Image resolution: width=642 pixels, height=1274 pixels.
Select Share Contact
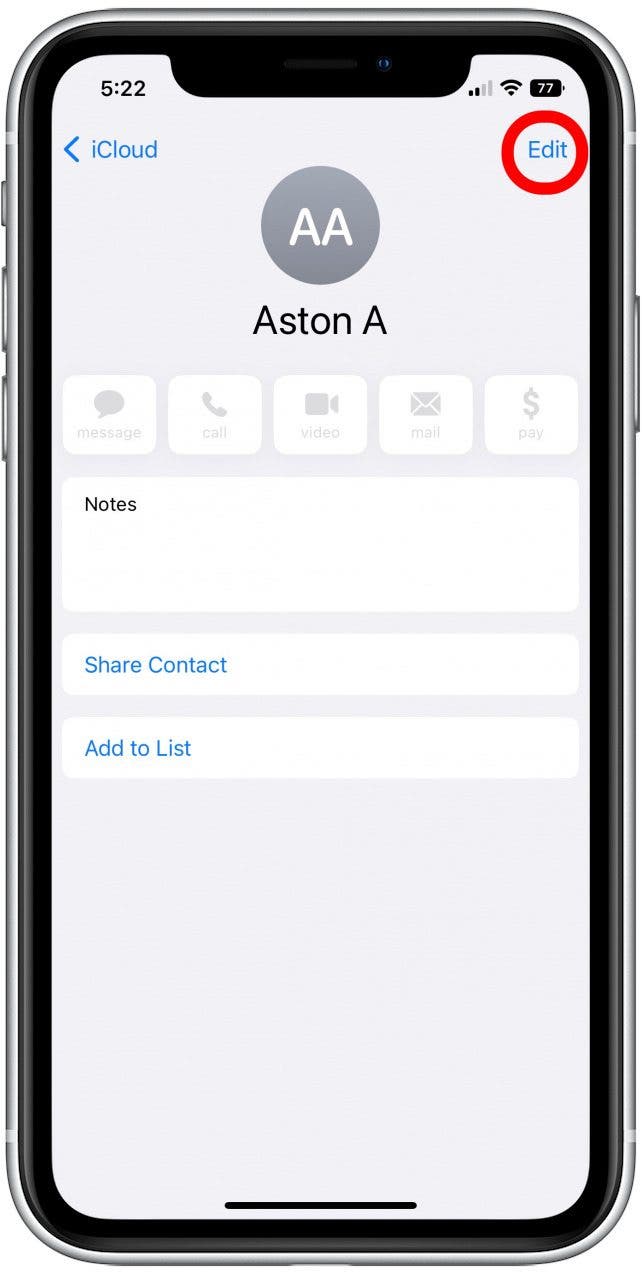[x=320, y=665]
